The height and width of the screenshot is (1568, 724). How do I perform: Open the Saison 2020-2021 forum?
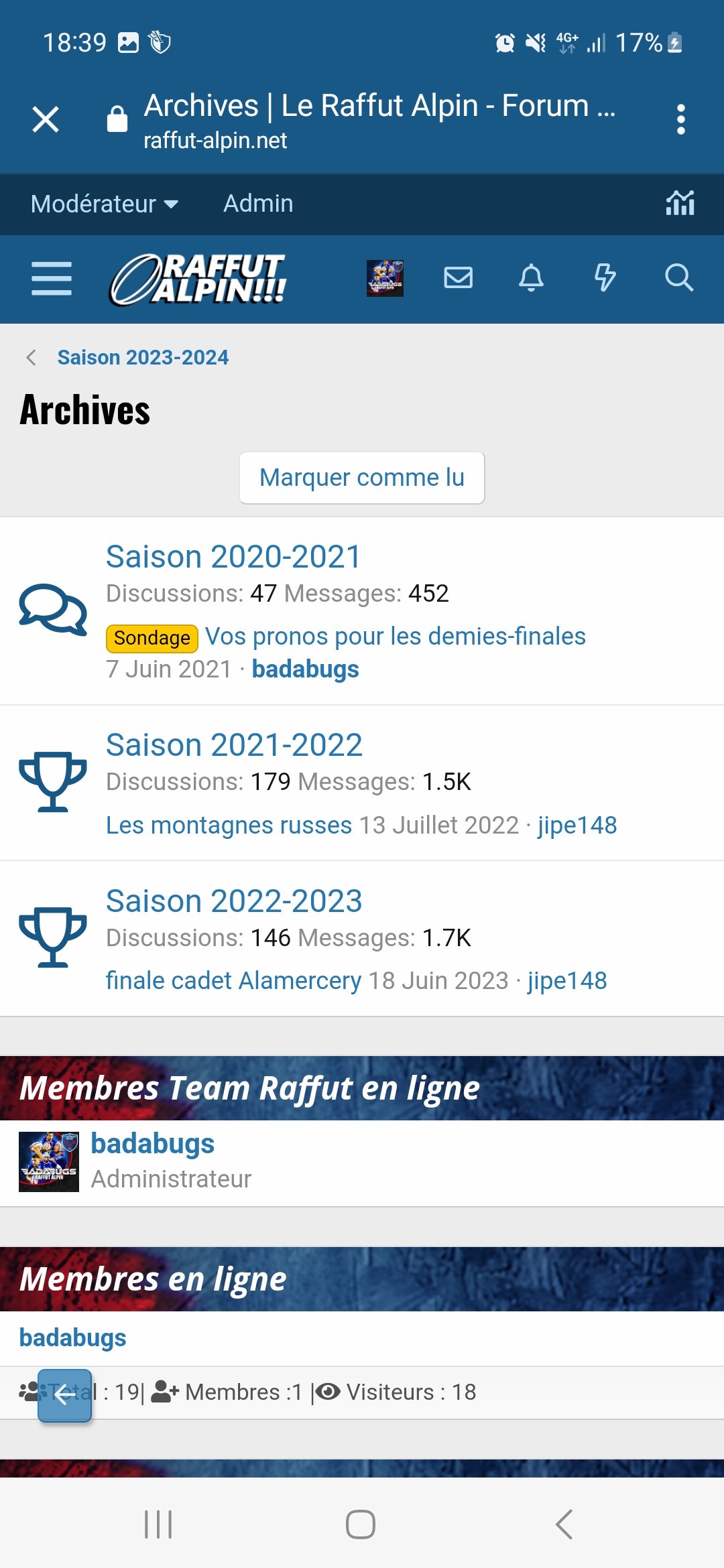click(234, 557)
